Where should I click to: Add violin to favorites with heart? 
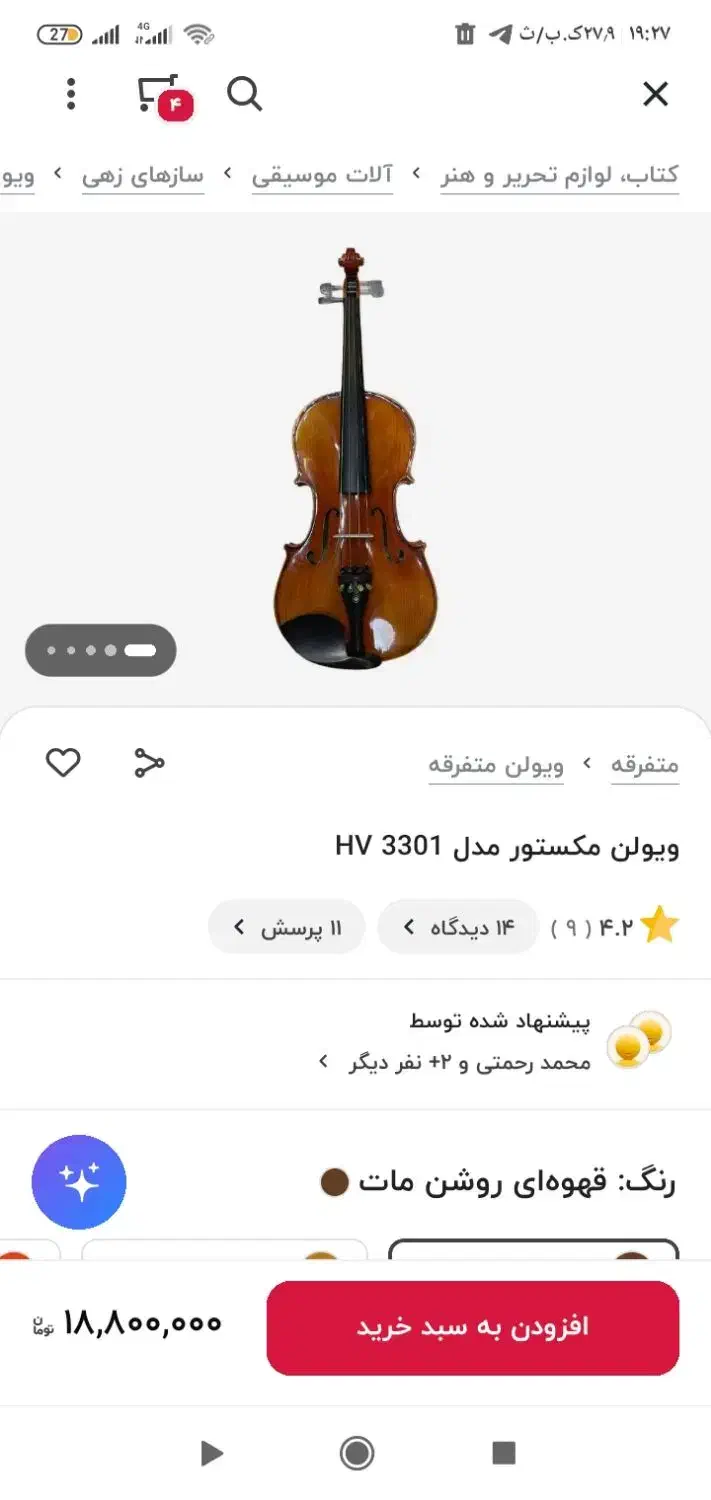(x=63, y=763)
